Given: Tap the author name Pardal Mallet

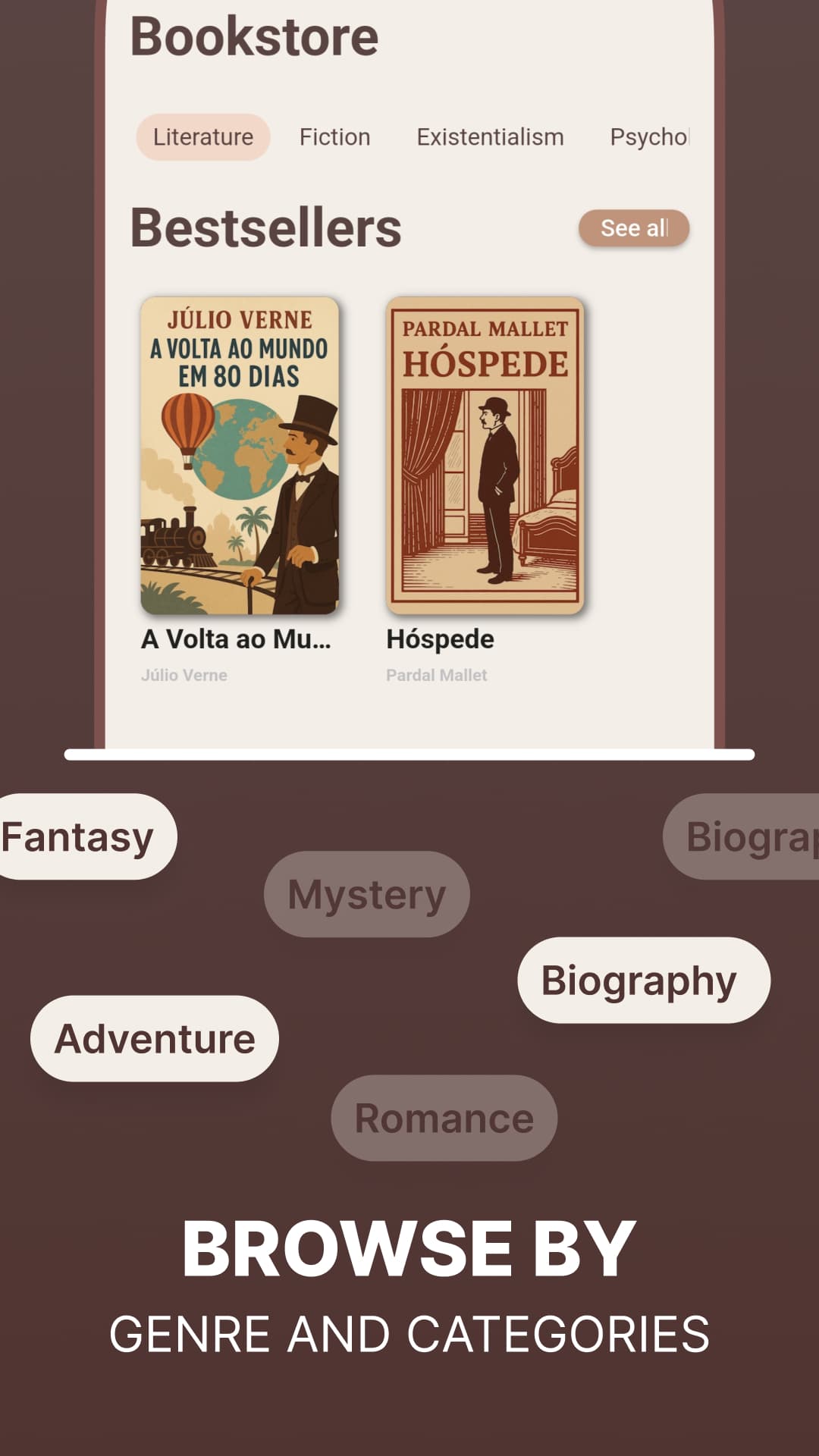Looking at the screenshot, I should pyautogui.click(x=436, y=674).
